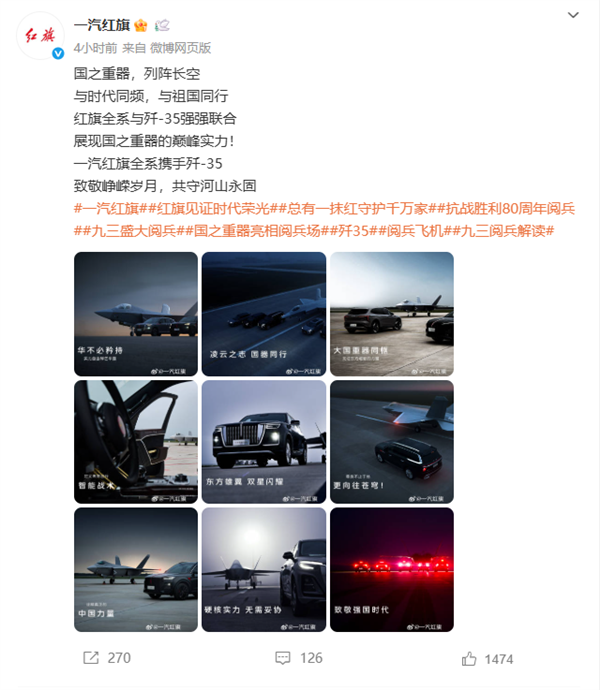Viewport: 600px width, 690px height.
Task: View the photo captioned 更向往苍穹
Action: (391, 441)
